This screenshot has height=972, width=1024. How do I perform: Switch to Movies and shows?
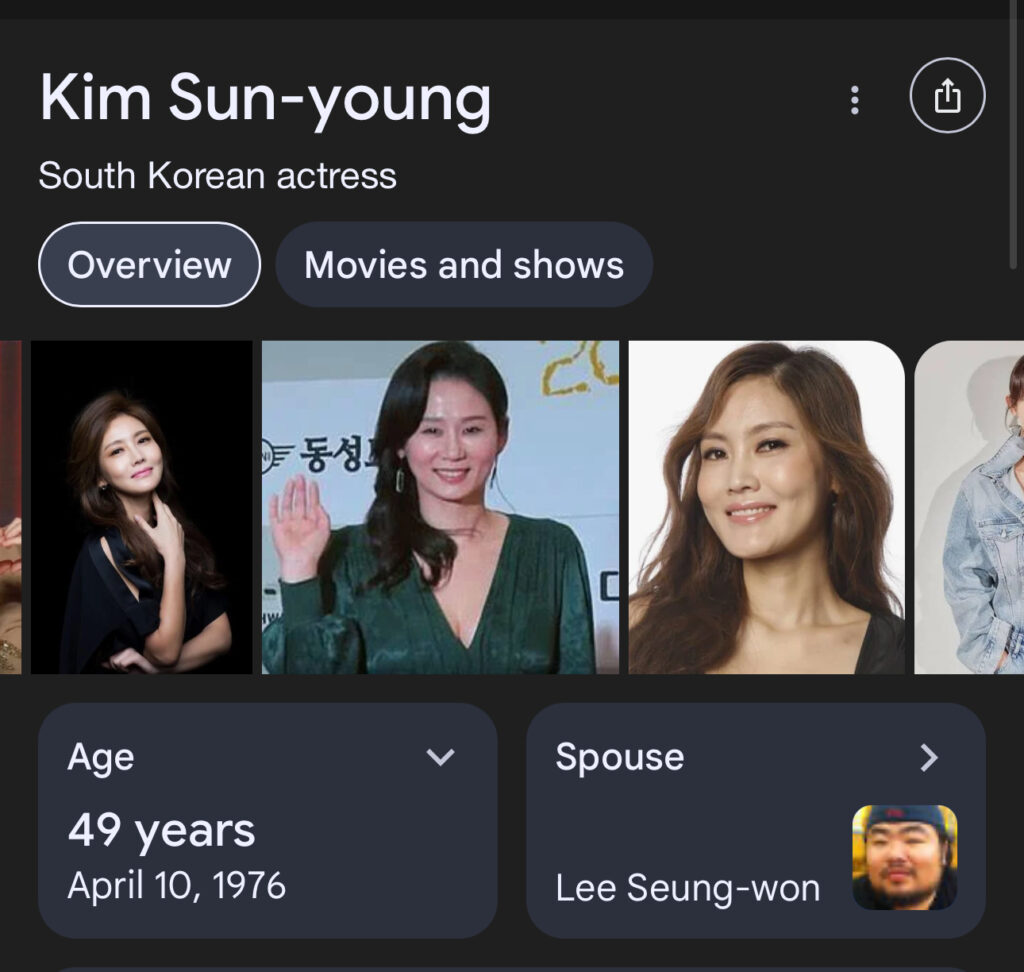(464, 265)
